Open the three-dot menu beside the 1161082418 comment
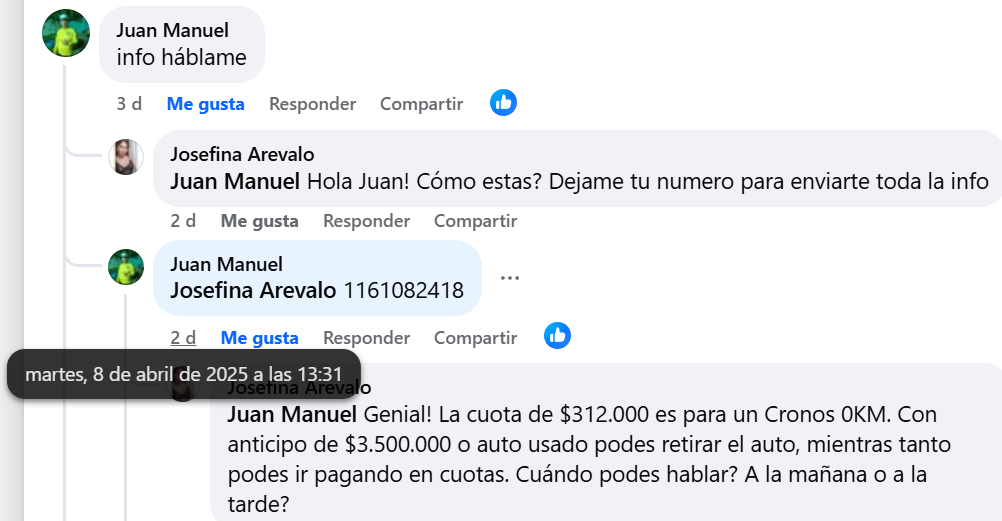This screenshot has height=521, width=1002. [510, 278]
